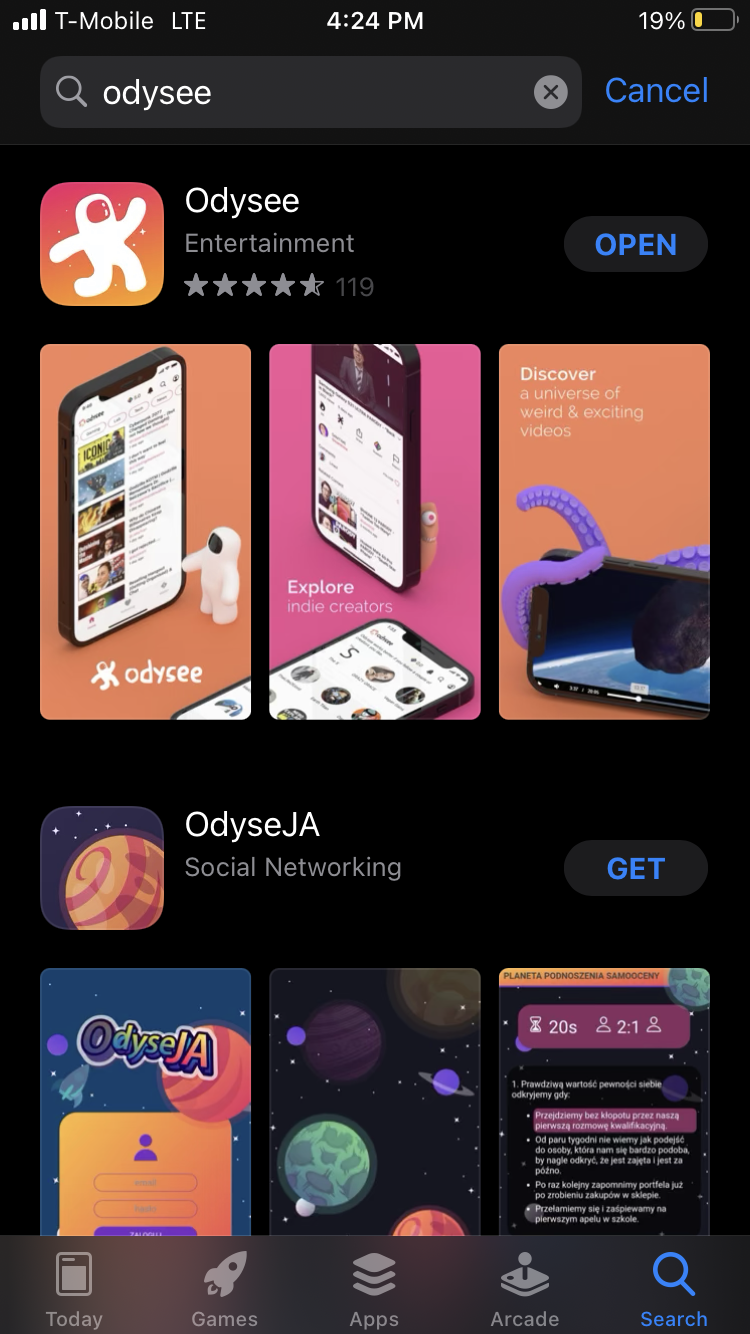This screenshot has height=1334, width=750.
Task: Tap the OdyseJA login screen preview
Action: pyautogui.click(x=145, y=1100)
